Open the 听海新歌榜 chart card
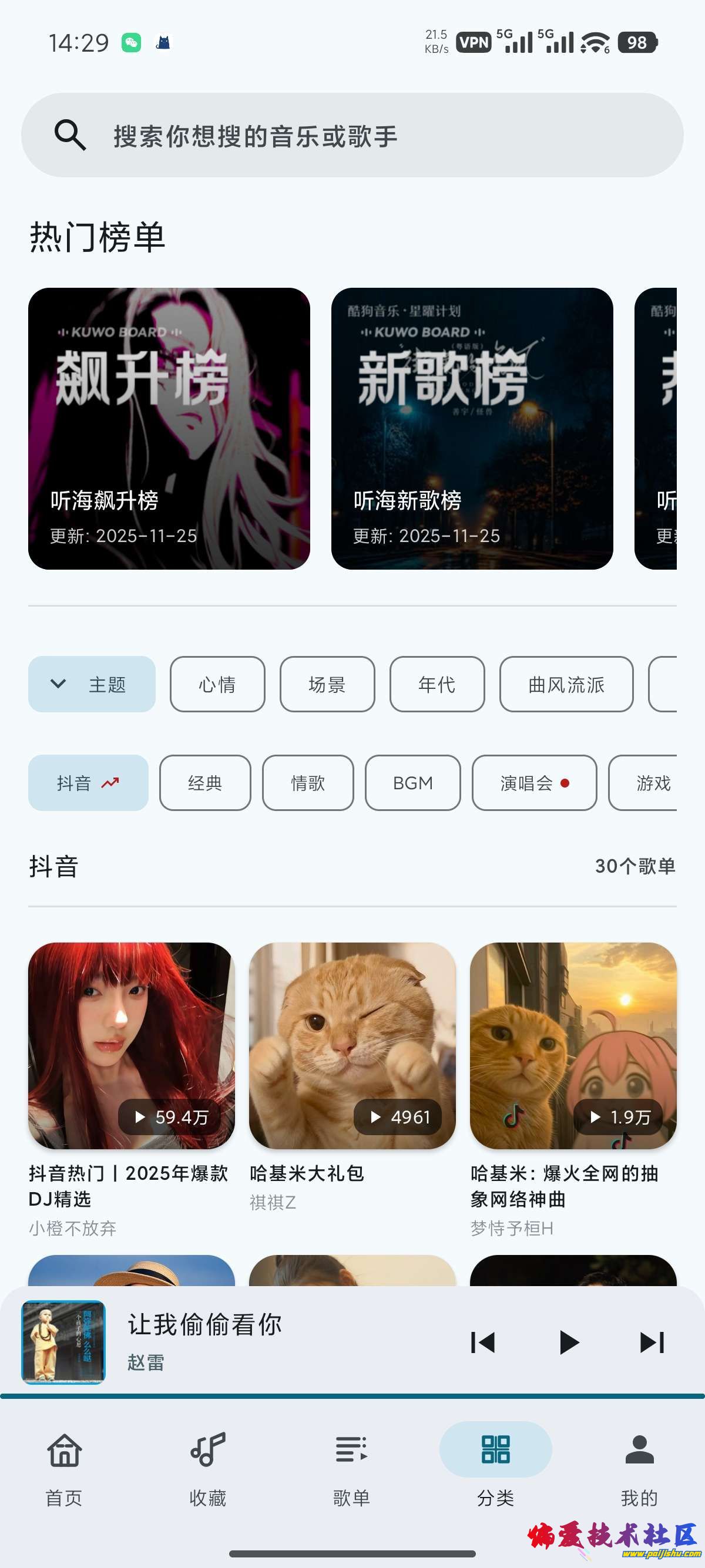This screenshot has height=1568, width=705. 472,429
